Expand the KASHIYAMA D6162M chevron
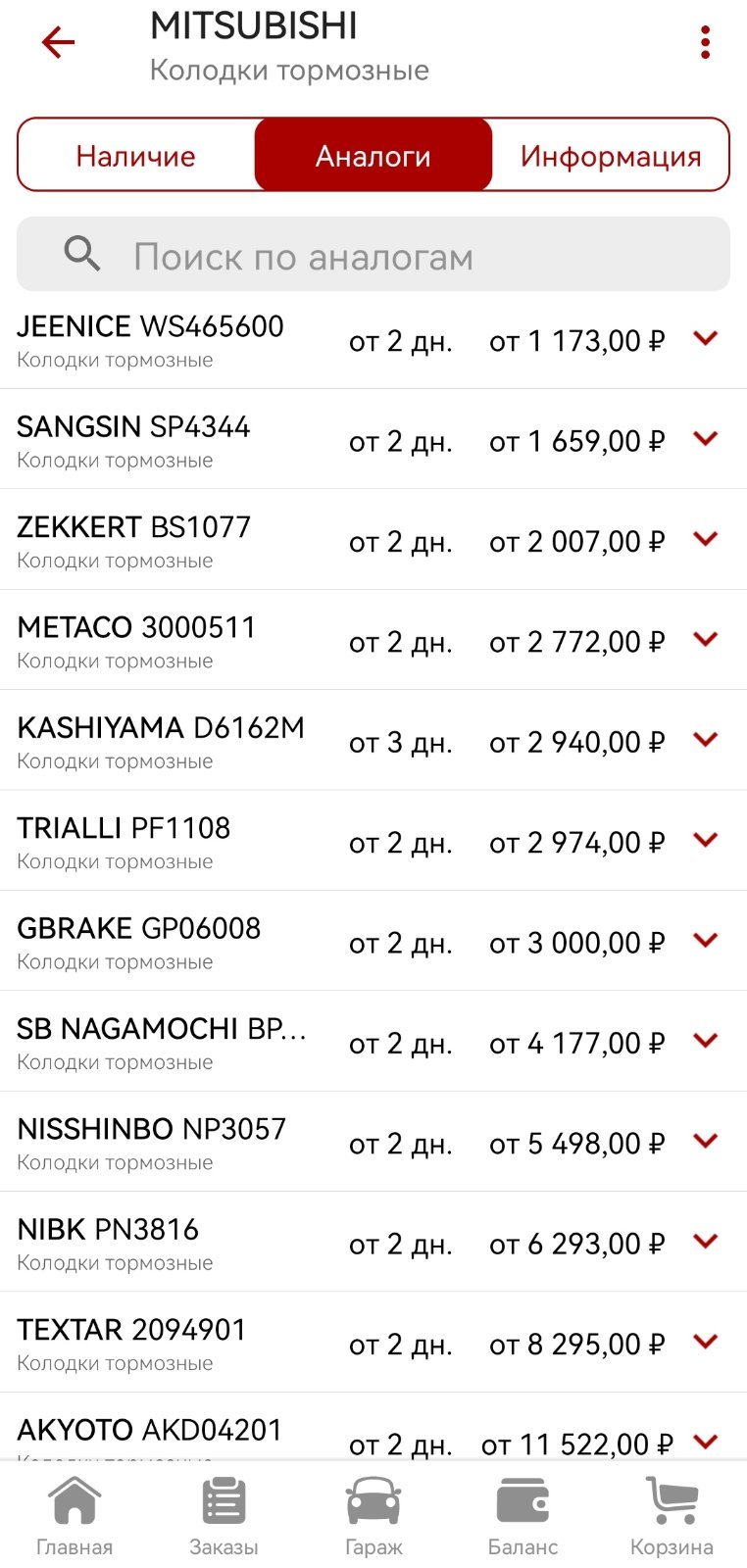The height and width of the screenshot is (1568, 747). point(706,740)
